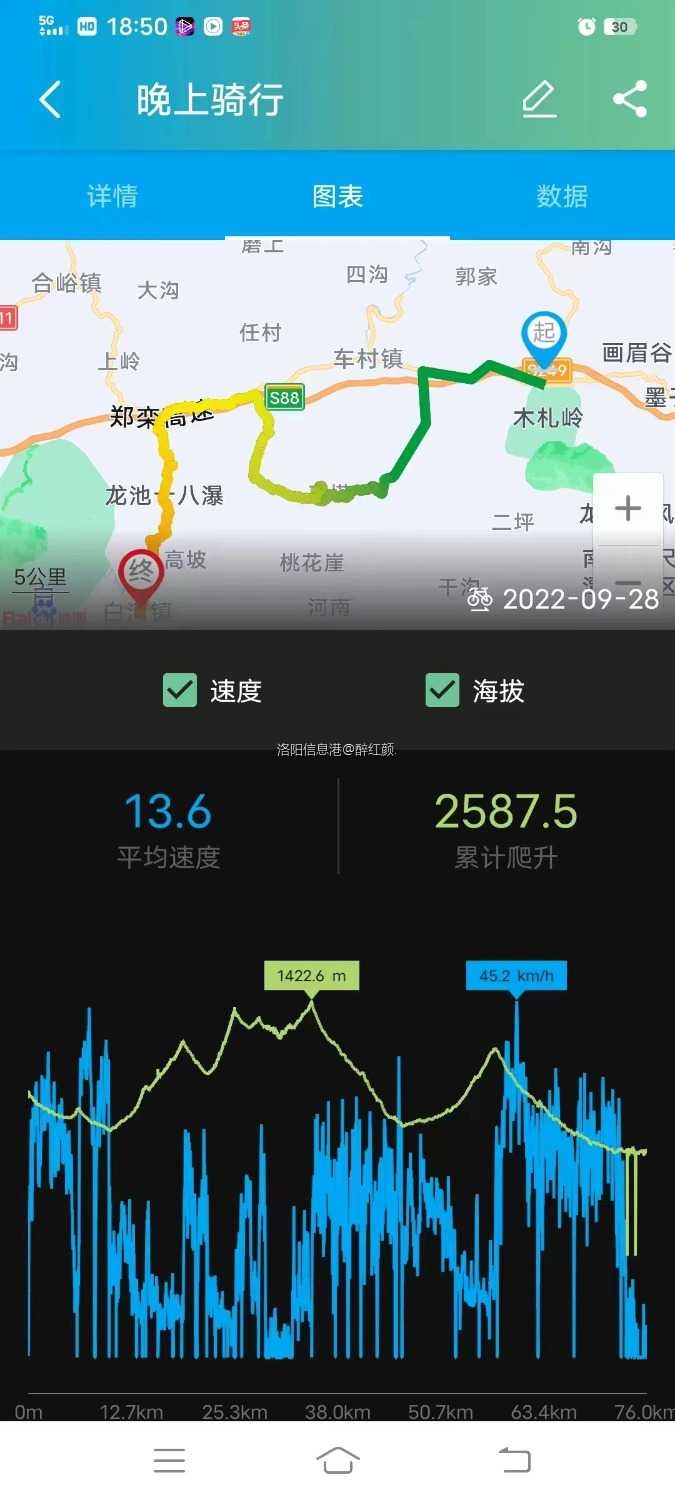Switch to the 详情 tab

(x=112, y=196)
